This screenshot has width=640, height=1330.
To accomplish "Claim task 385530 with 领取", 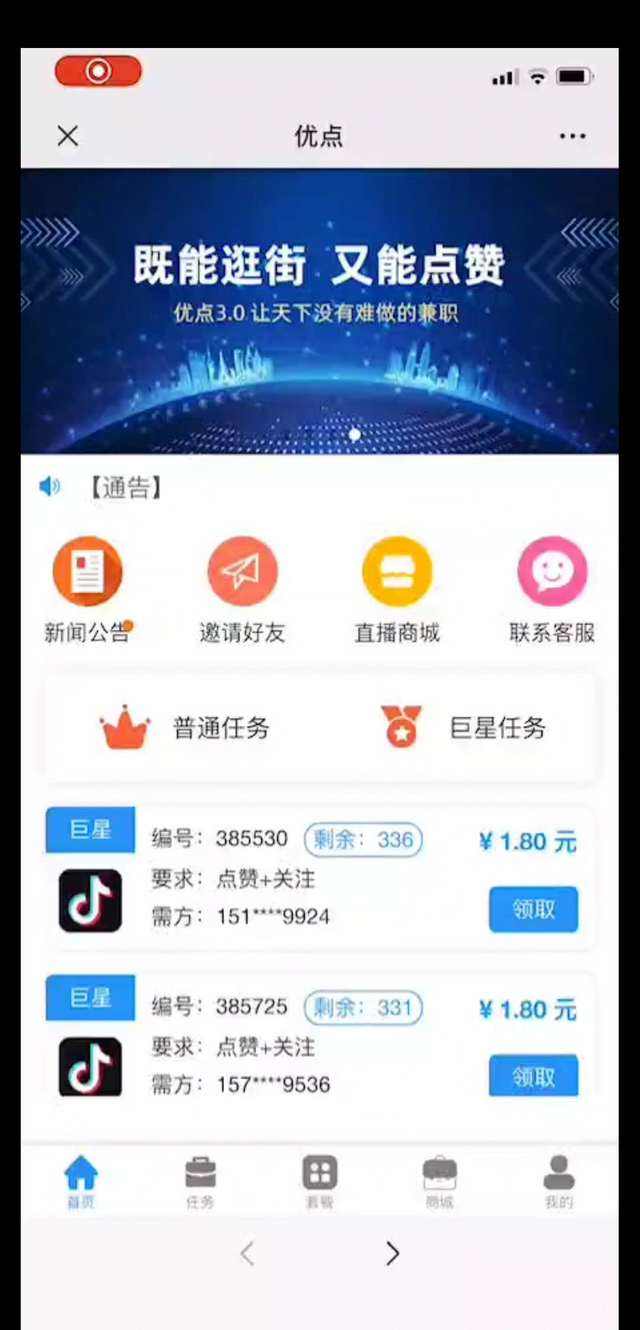I will click(533, 909).
